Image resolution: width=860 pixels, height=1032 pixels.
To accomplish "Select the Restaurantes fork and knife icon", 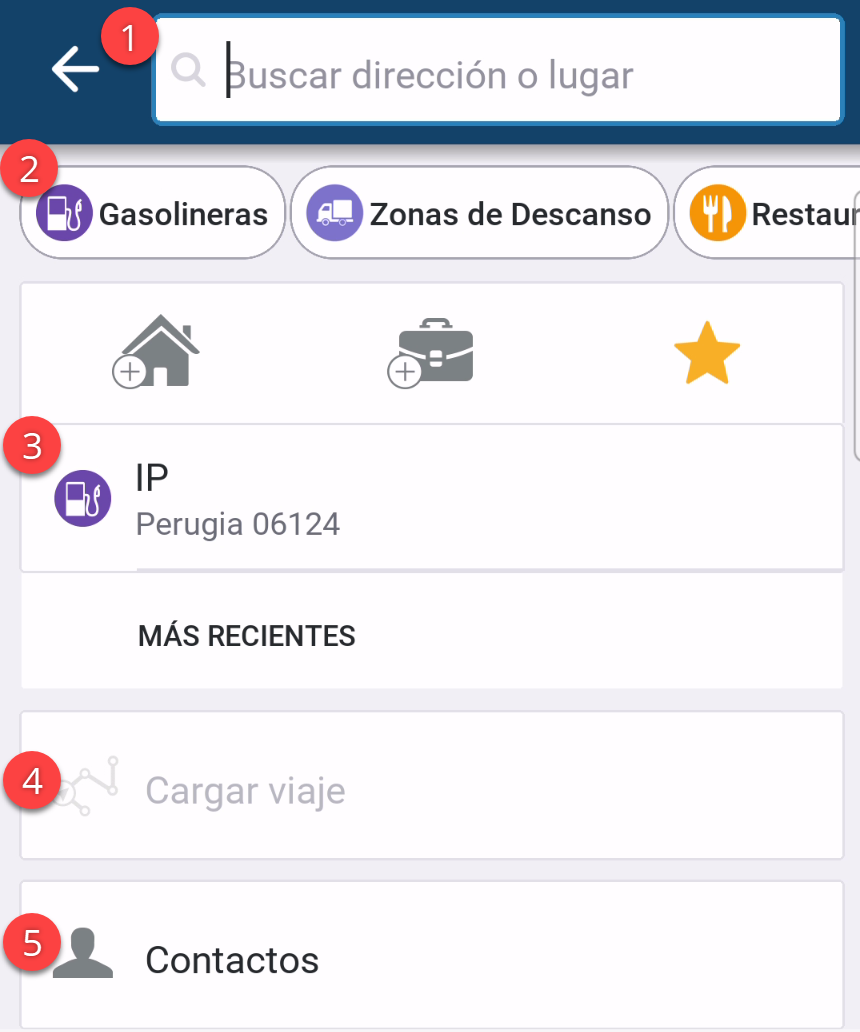I will point(718,212).
